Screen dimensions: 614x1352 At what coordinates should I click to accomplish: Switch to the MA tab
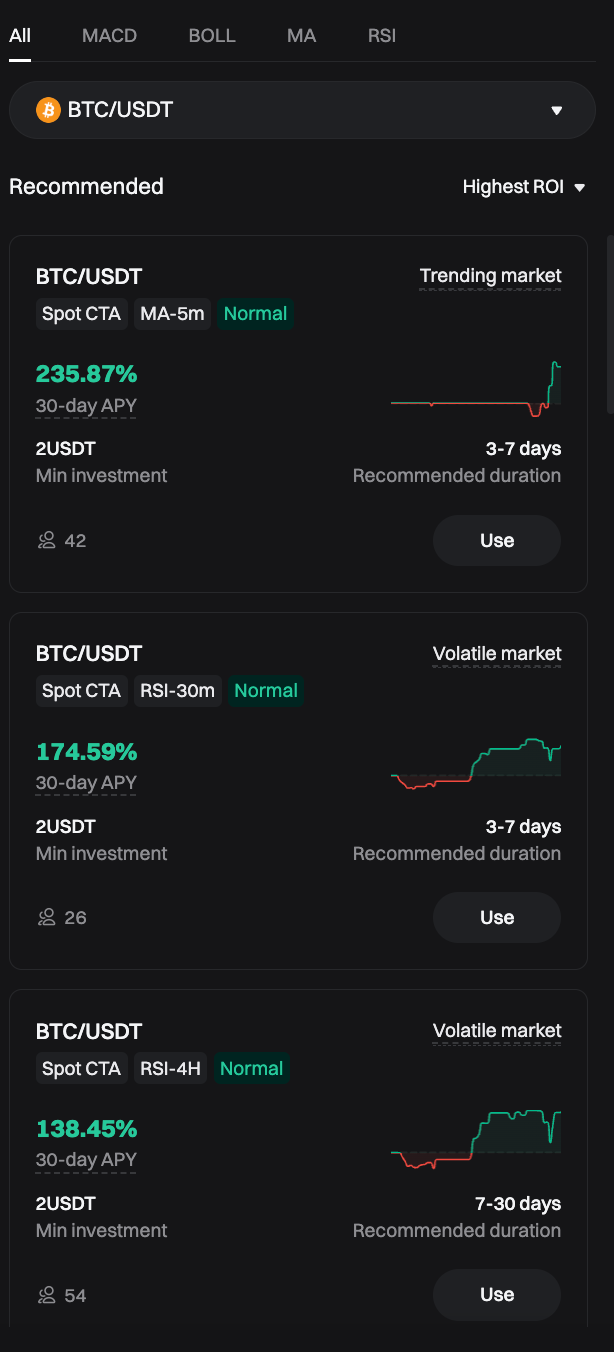[x=301, y=36]
